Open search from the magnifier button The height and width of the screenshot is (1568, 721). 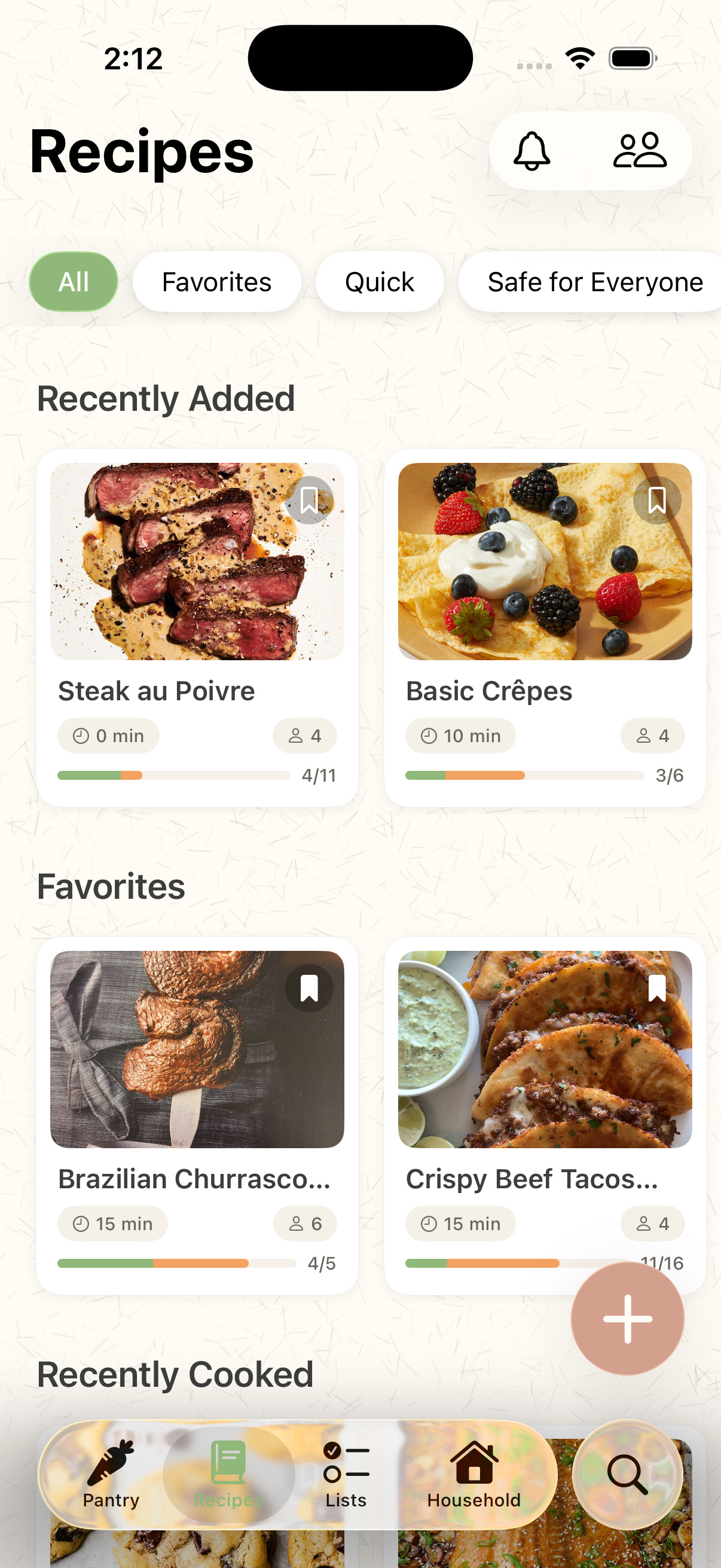pos(627,1474)
